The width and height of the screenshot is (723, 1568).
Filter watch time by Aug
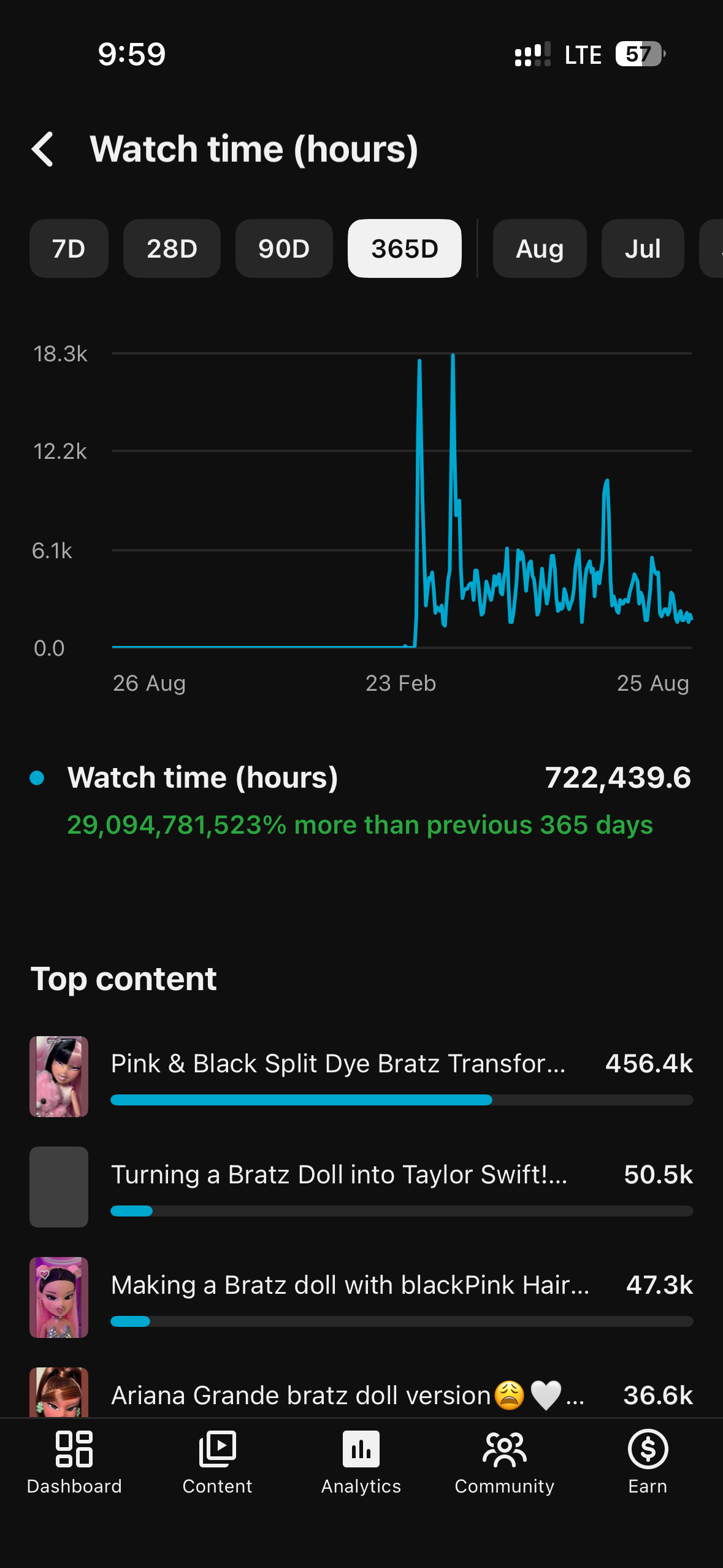pyautogui.click(x=540, y=248)
